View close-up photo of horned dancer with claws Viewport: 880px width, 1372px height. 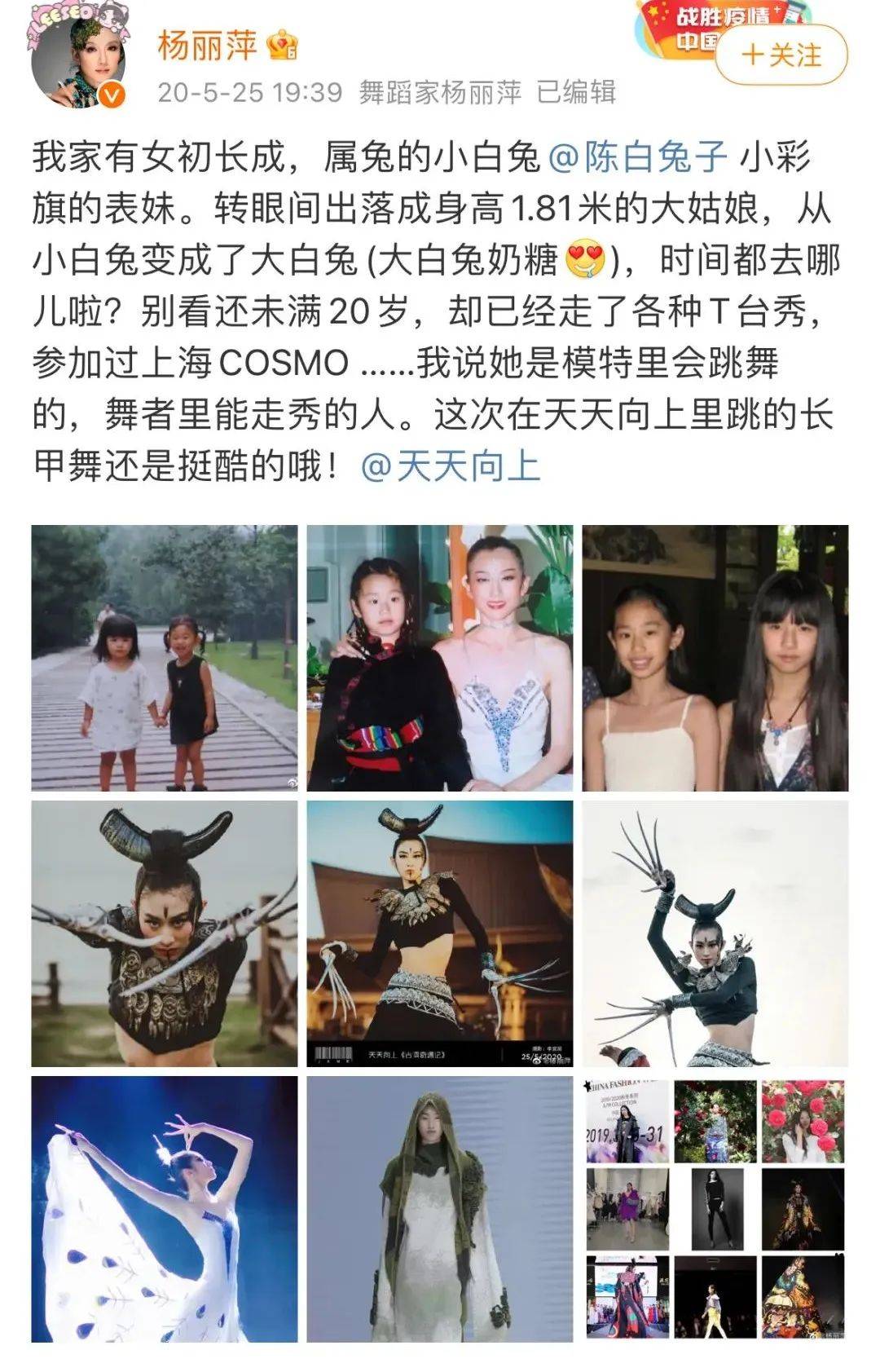pos(165,933)
